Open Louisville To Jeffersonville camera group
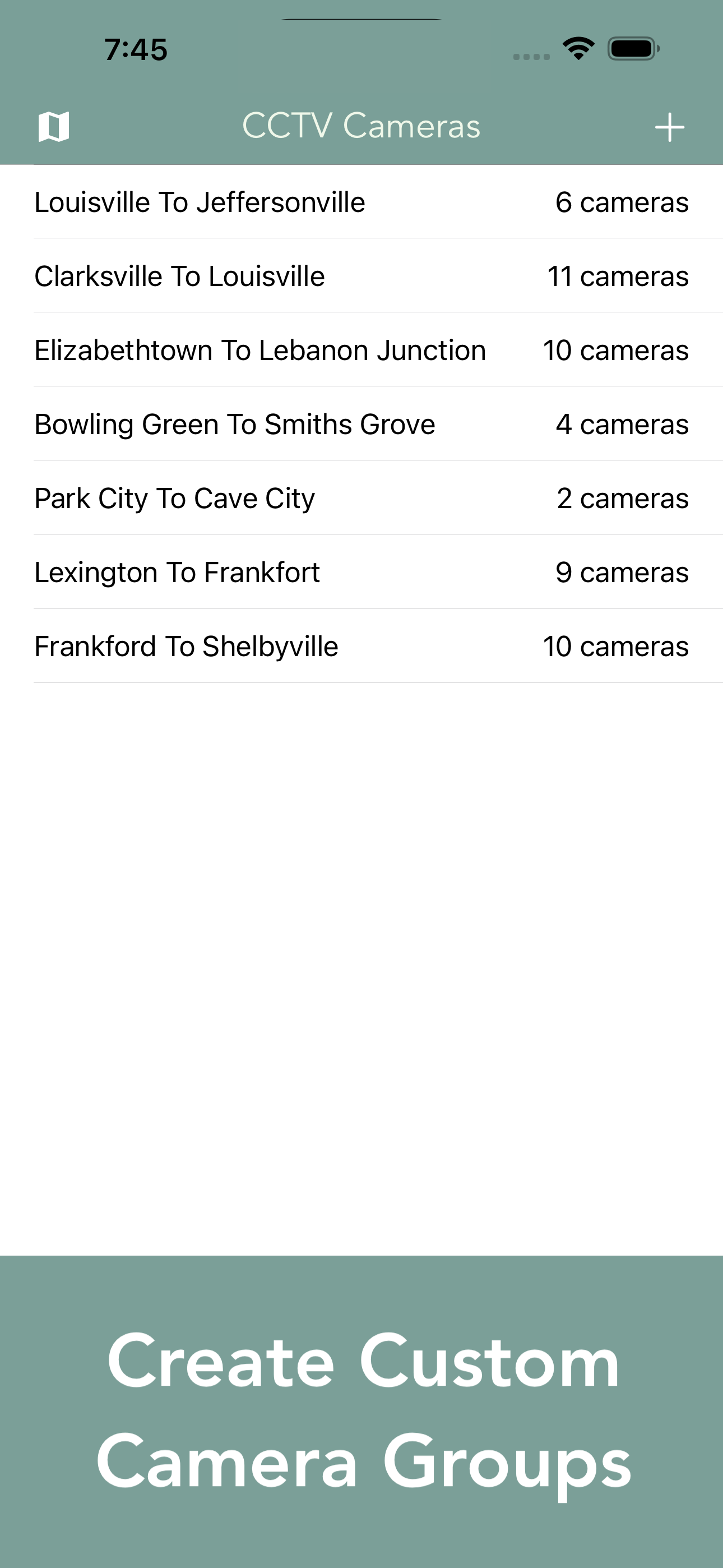This screenshot has width=723, height=1568. [x=361, y=201]
